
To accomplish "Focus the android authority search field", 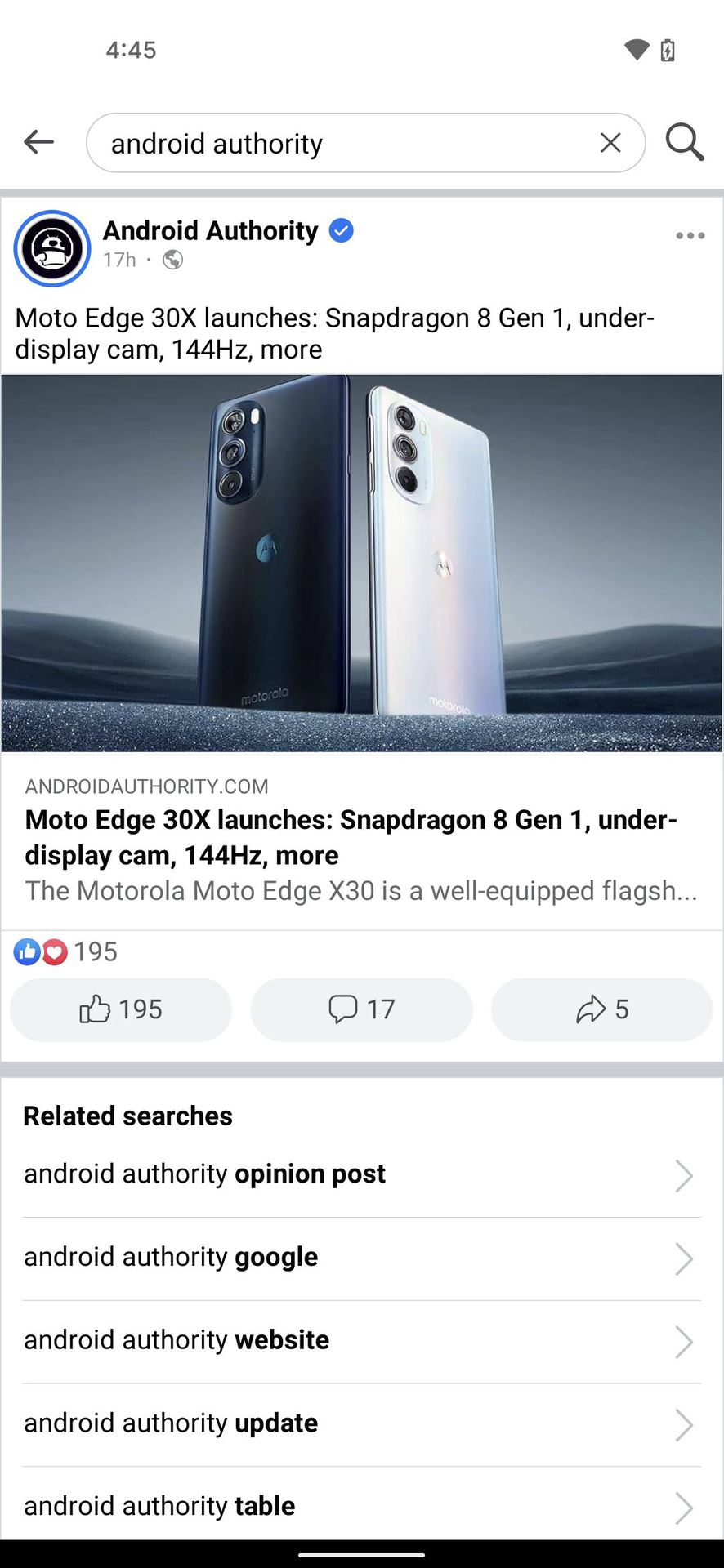I will coord(343,143).
